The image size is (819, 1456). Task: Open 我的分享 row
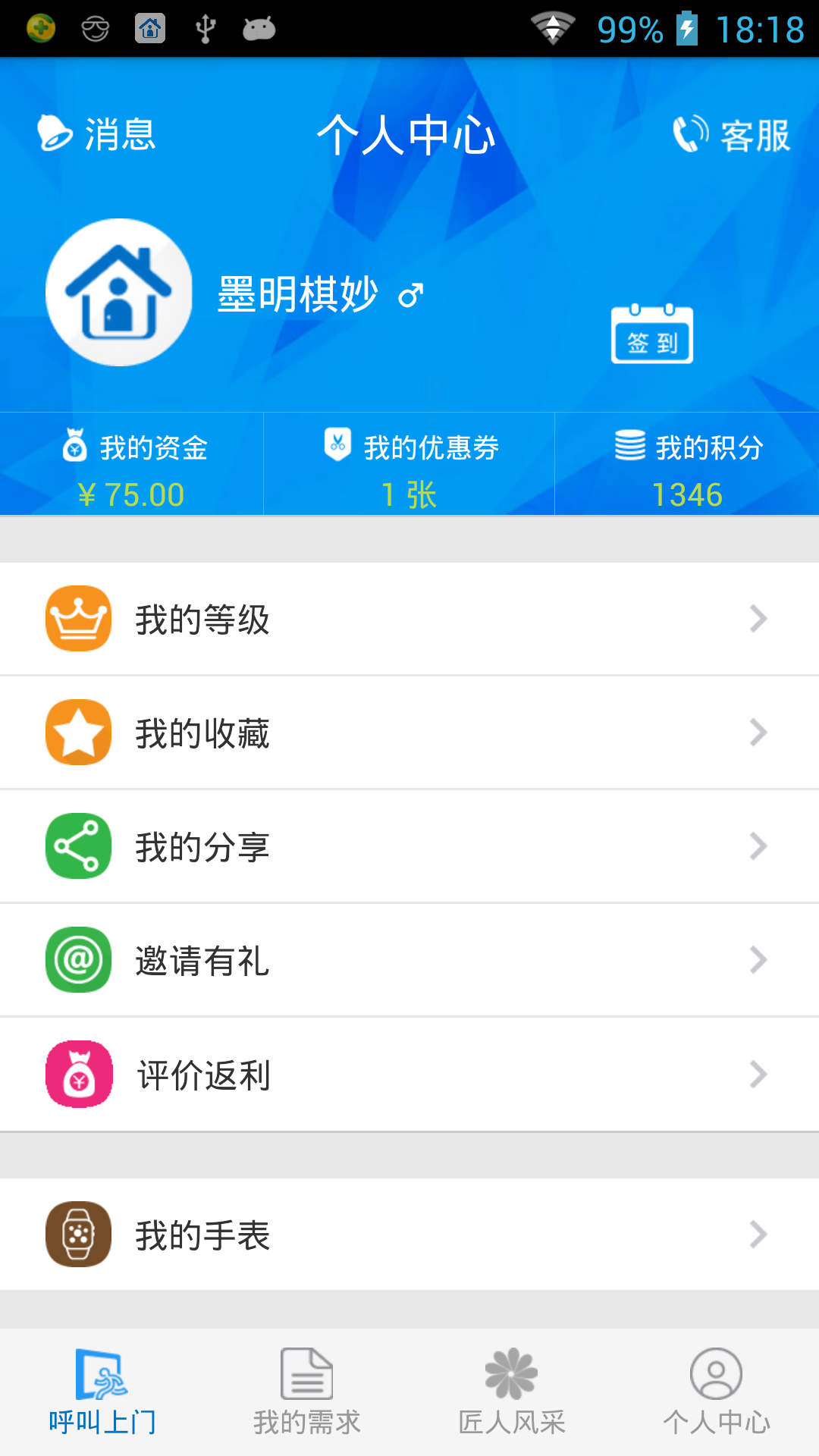(409, 846)
